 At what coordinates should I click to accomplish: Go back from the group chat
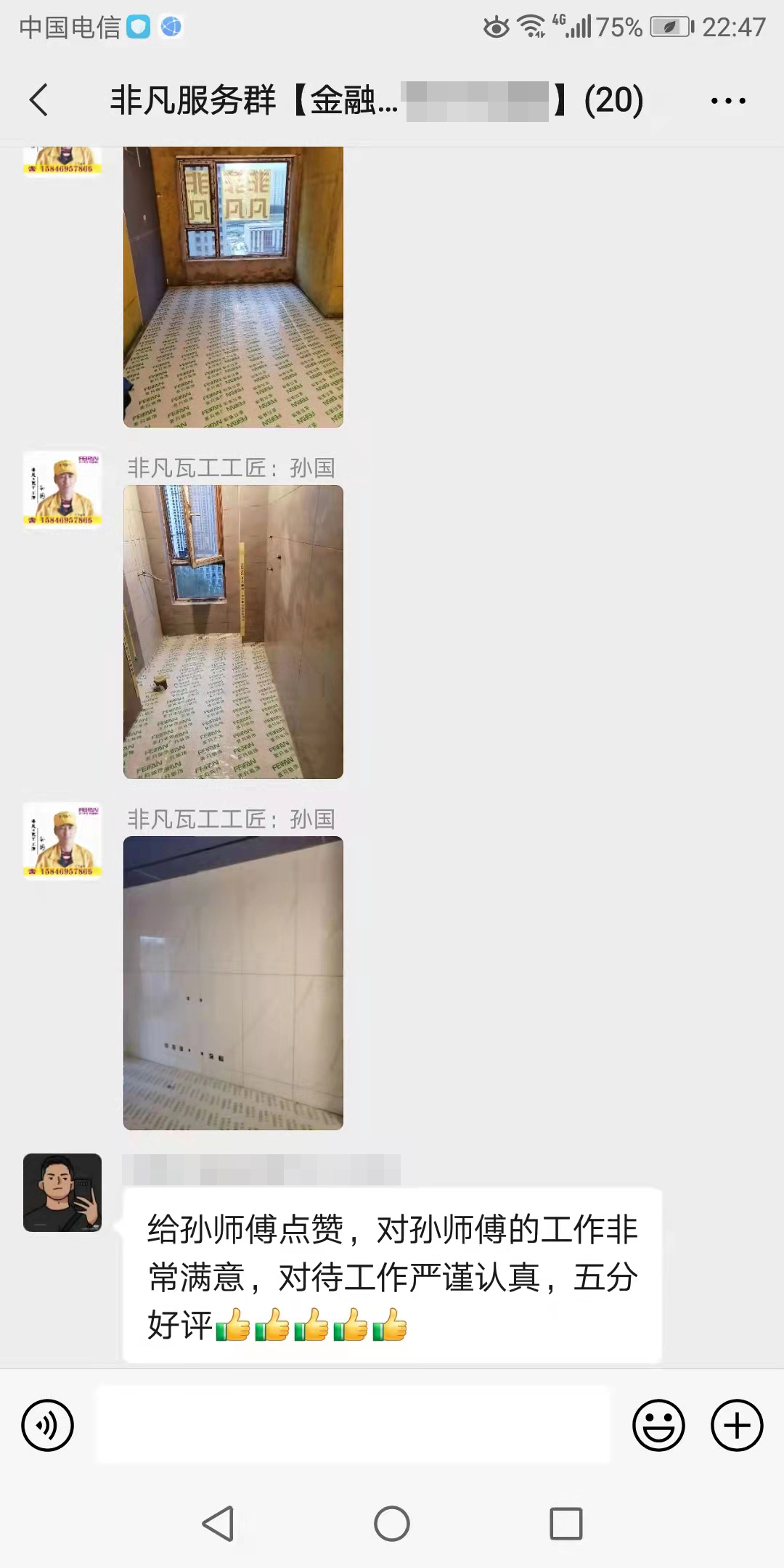(39, 99)
